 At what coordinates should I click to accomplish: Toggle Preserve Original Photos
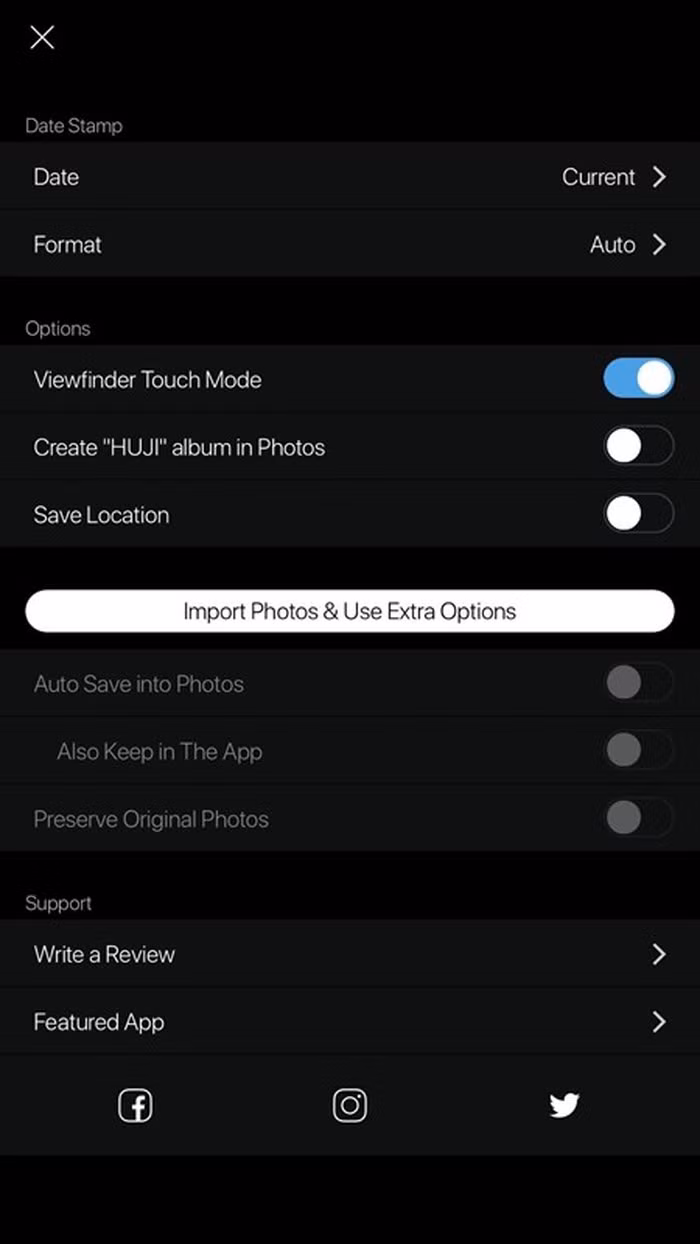[x=638, y=819]
